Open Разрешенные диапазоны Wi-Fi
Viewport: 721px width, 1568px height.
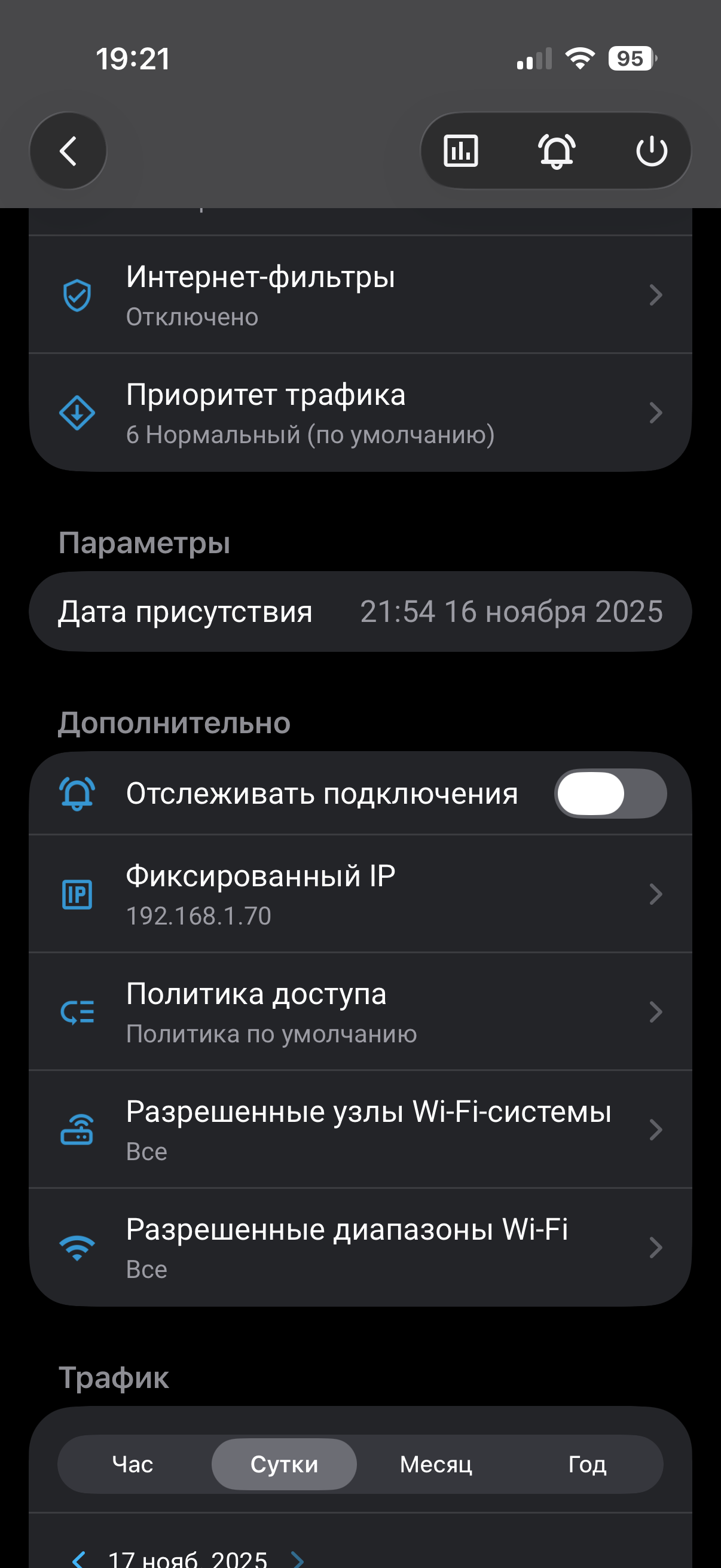360,1248
